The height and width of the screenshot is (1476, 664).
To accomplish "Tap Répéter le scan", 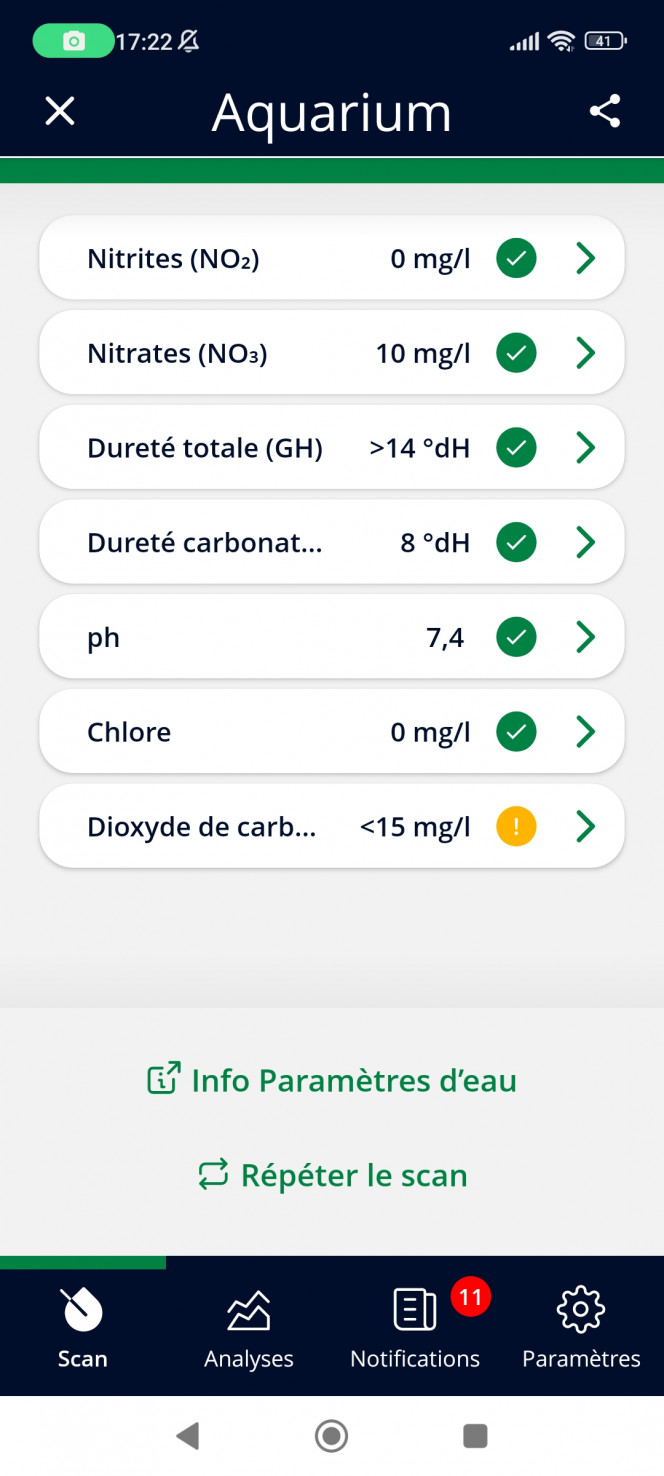I will [332, 1175].
